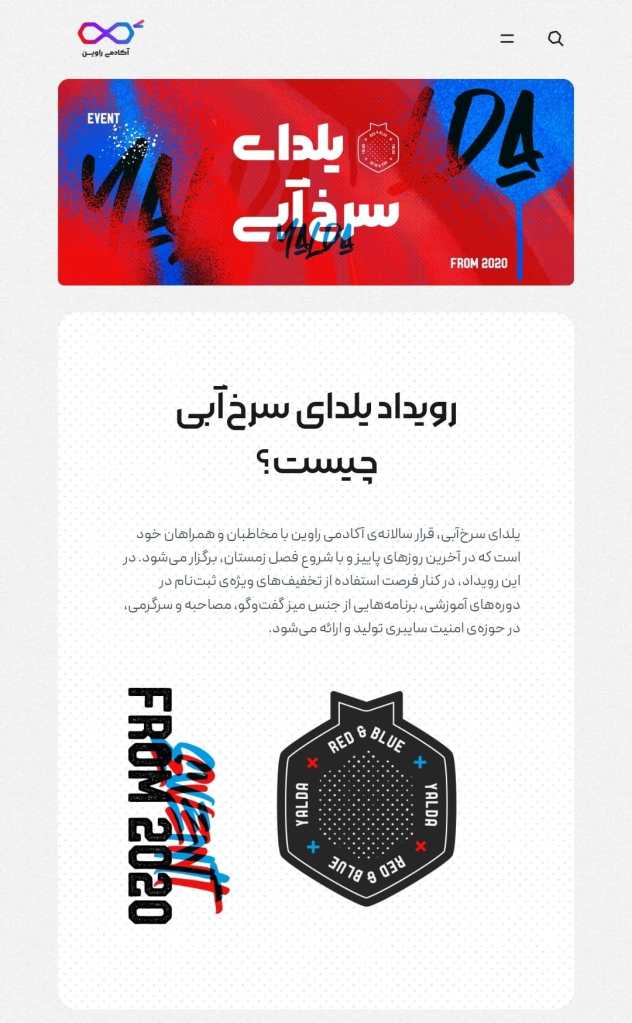Image resolution: width=632 pixels, height=1023 pixels.
Task: Open the search icon in the header
Action: tap(556, 39)
